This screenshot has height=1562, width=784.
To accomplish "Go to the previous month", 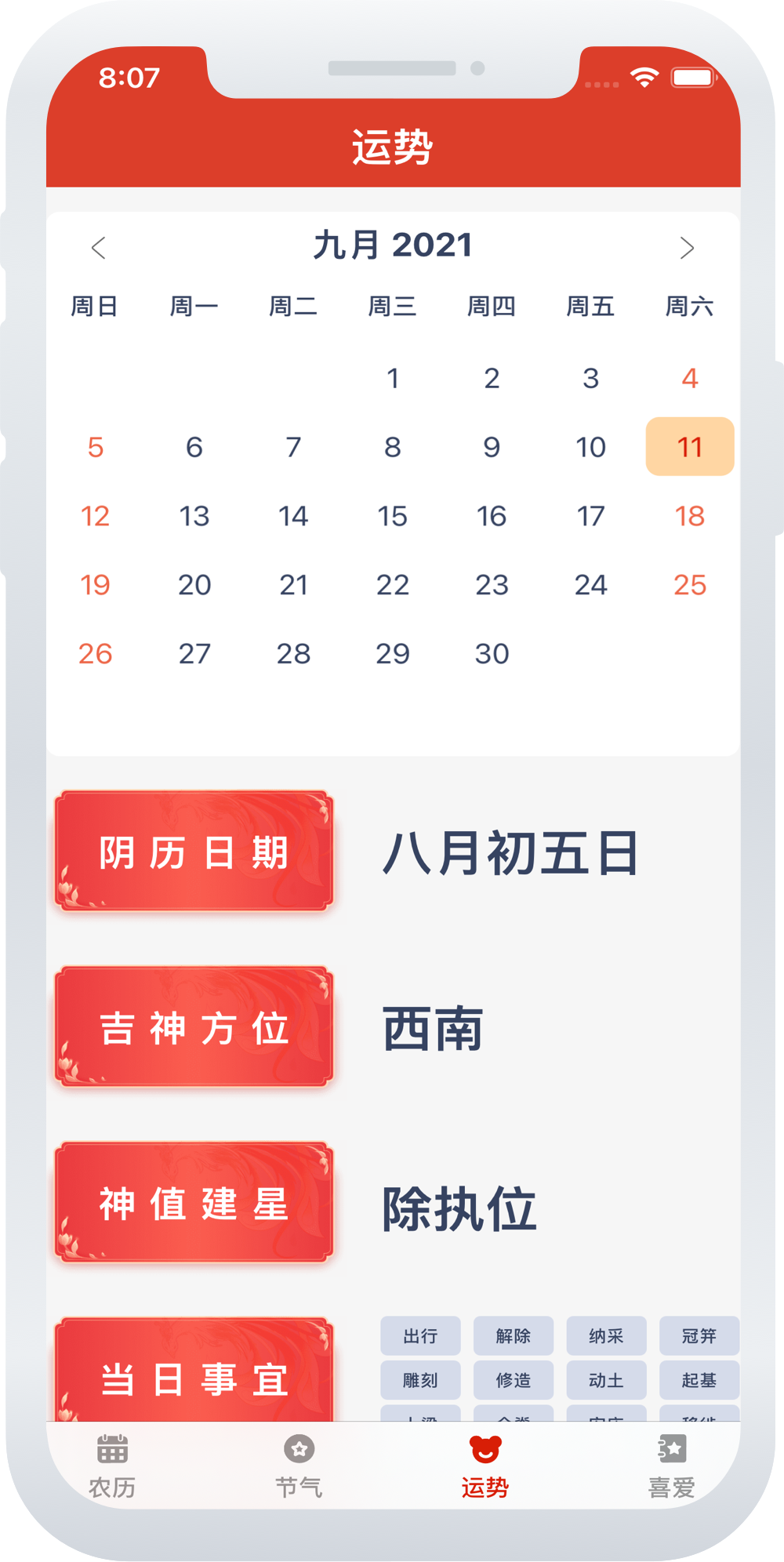I will click(x=99, y=248).
